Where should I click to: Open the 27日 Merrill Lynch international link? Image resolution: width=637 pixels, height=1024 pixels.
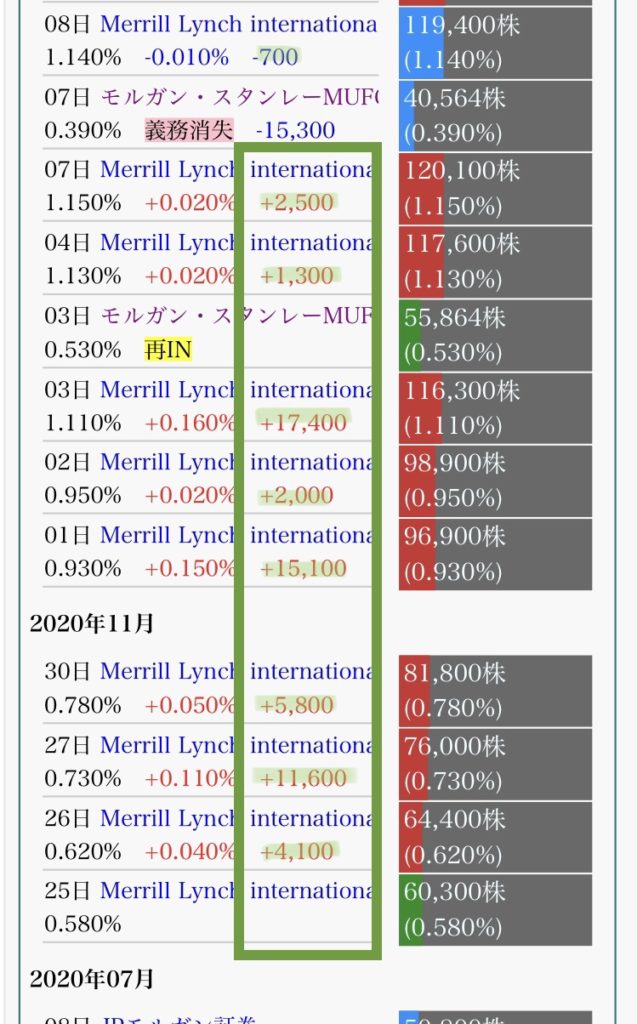click(239, 745)
